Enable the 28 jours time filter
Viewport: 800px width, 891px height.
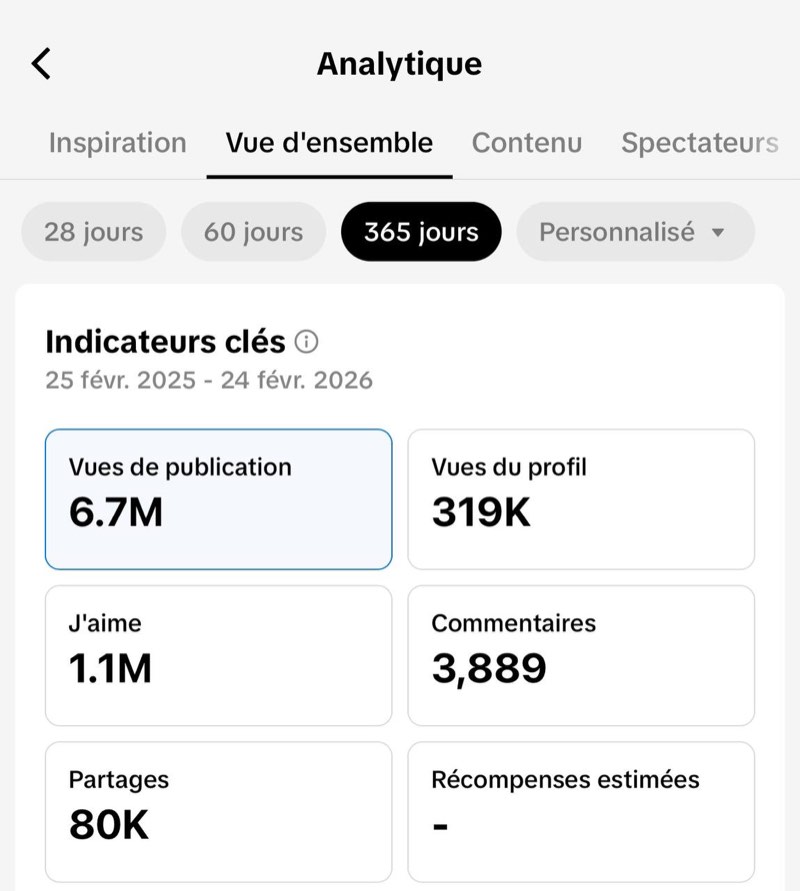coord(93,231)
